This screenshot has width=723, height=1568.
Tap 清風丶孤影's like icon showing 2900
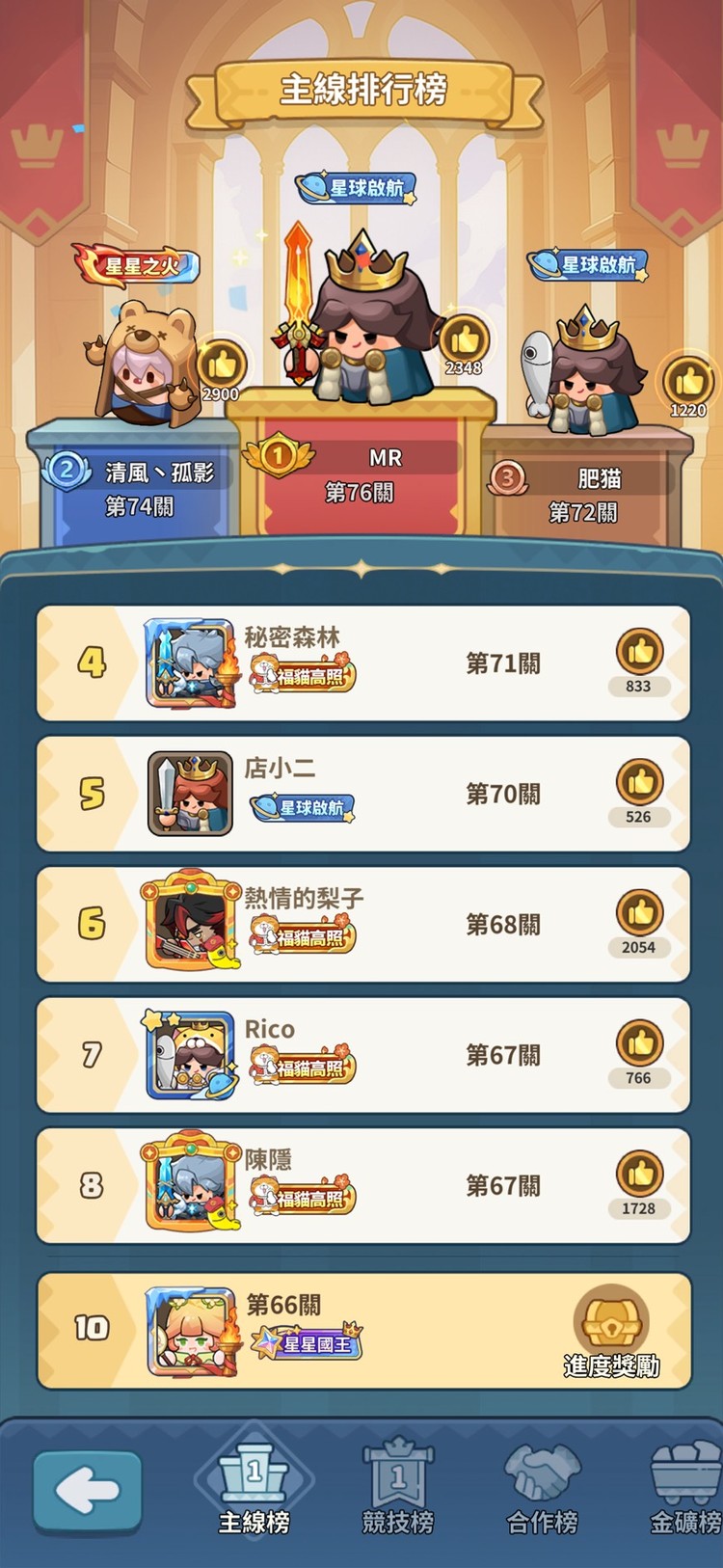220,365
